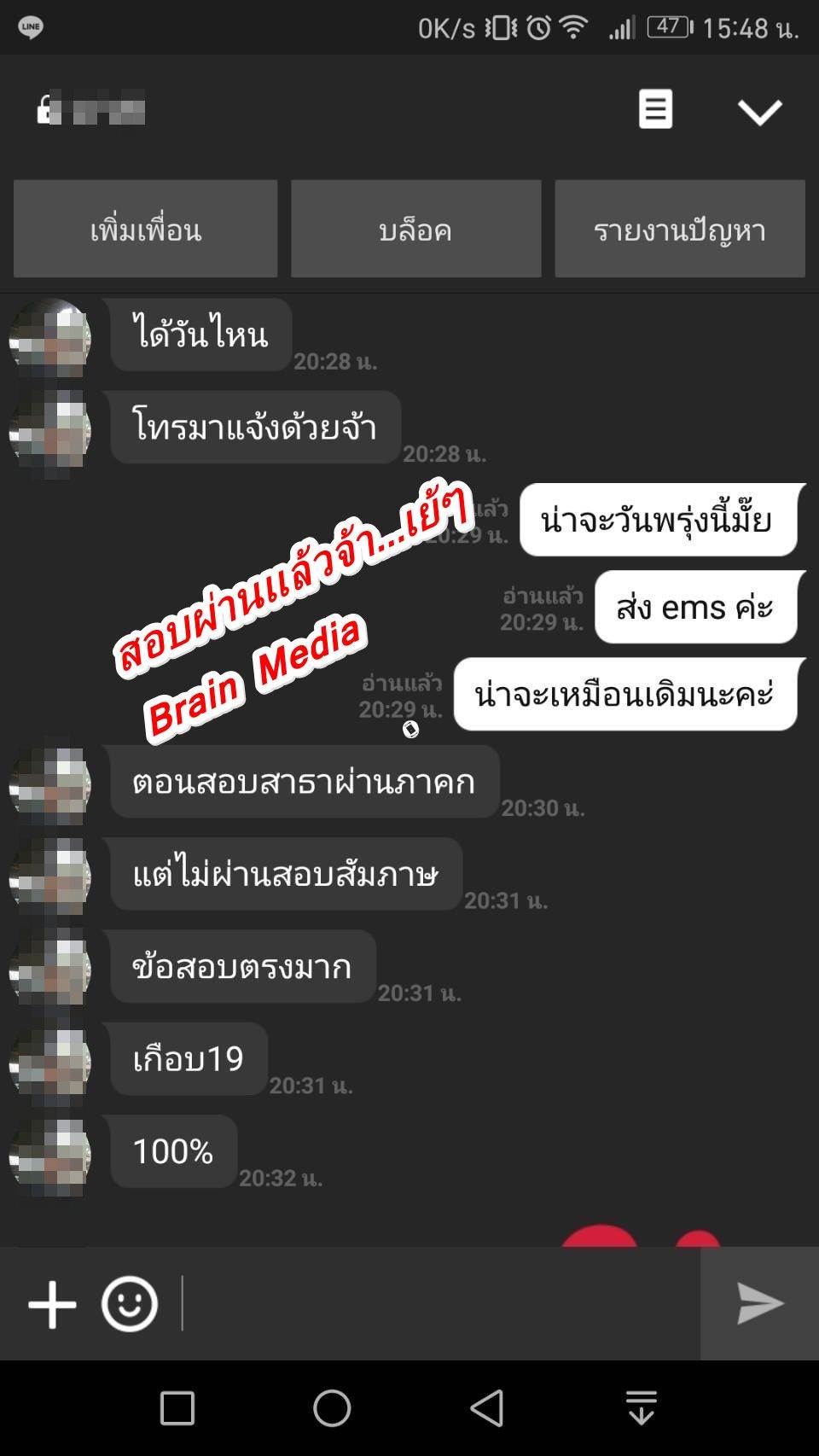Block this user with the บล็อค button
Viewport: 819px width, 1456px height.
point(415,229)
